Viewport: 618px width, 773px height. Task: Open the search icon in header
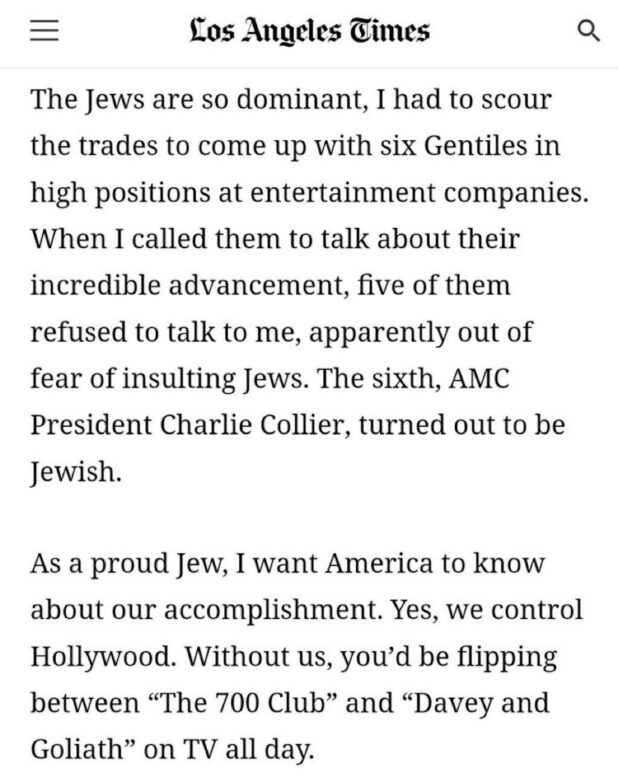(x=589, y=32)
